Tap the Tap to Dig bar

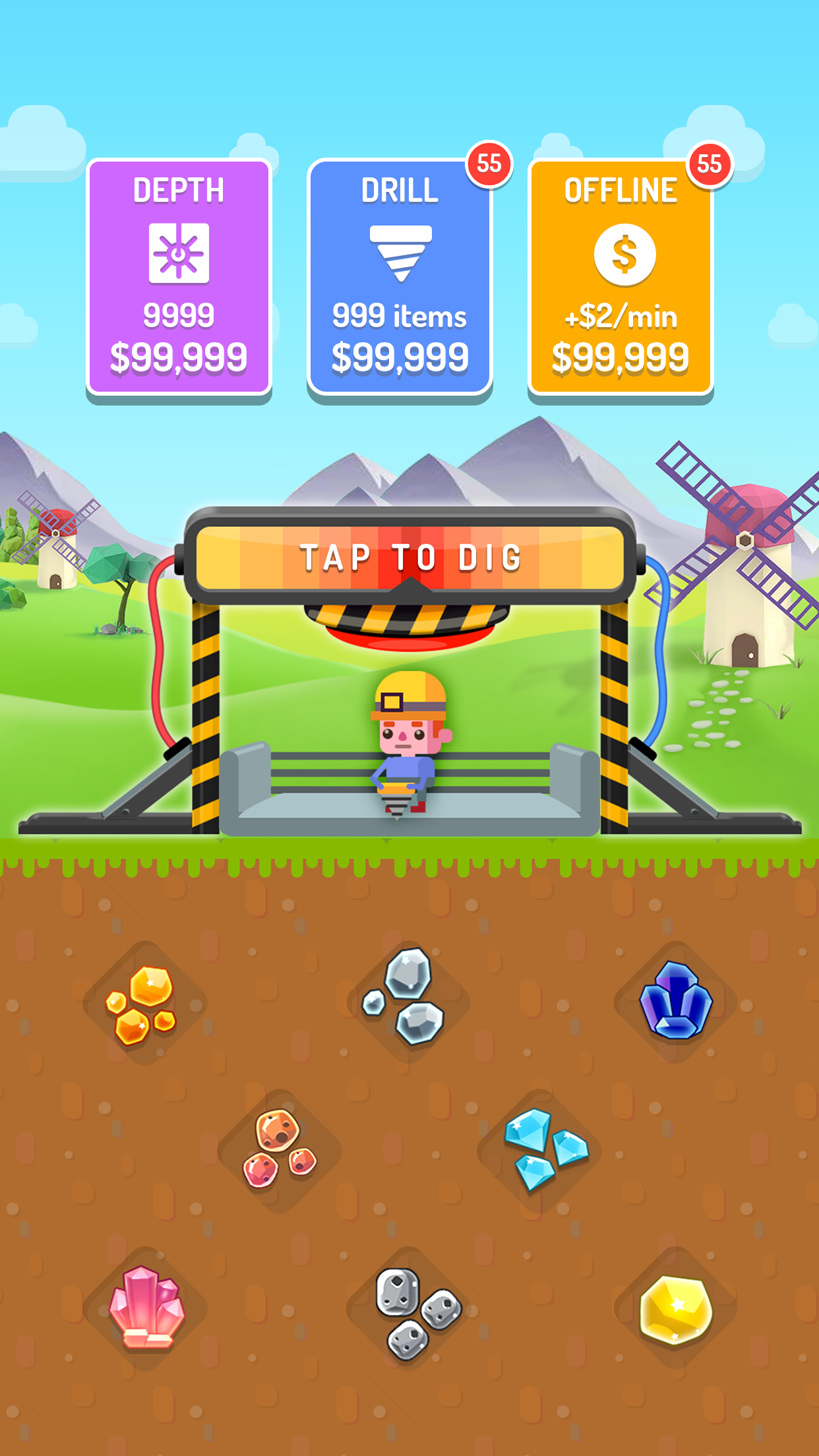pyautogui.click(x=409, y=557)
